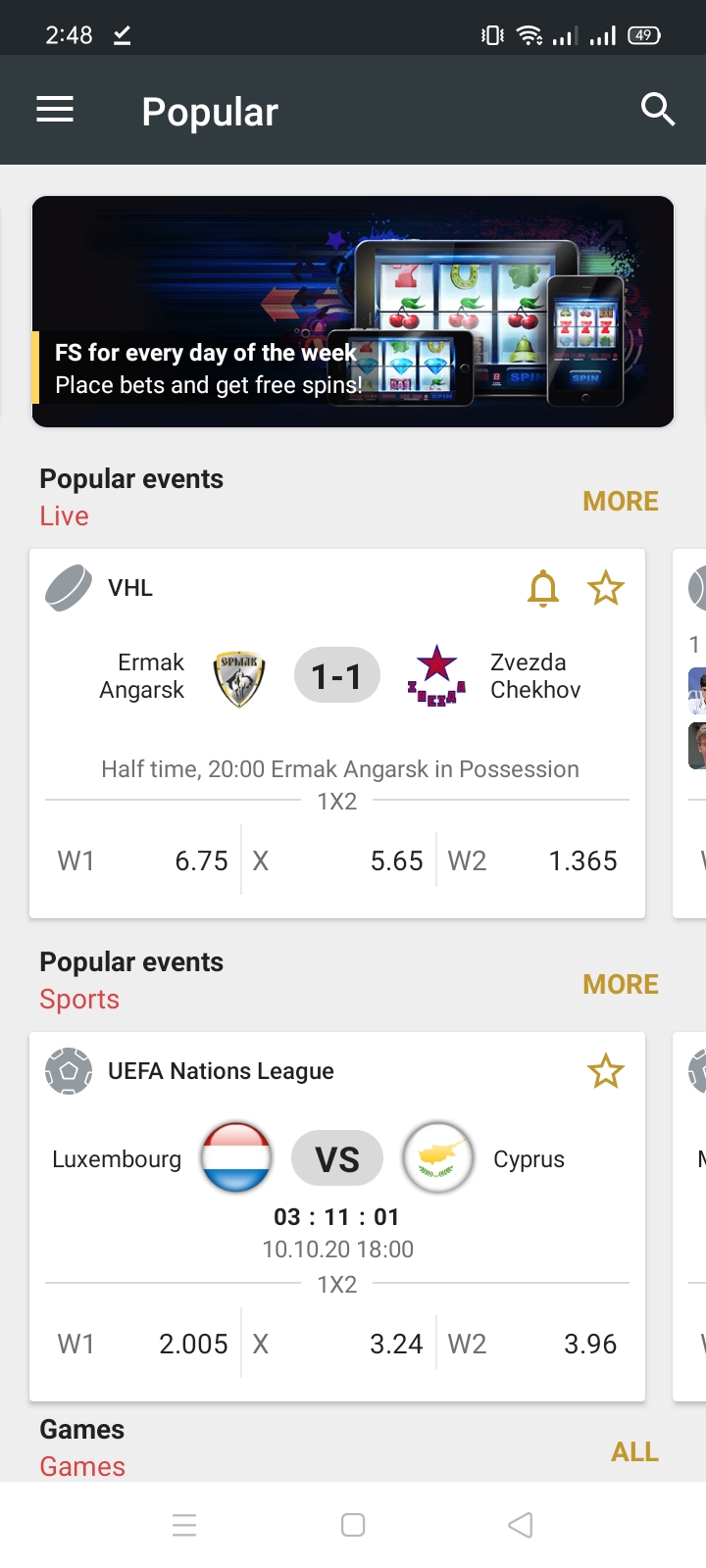Screen dimensions: 706x1568
Task: Go back using system navigation
Action: [x=521, y=1525]
